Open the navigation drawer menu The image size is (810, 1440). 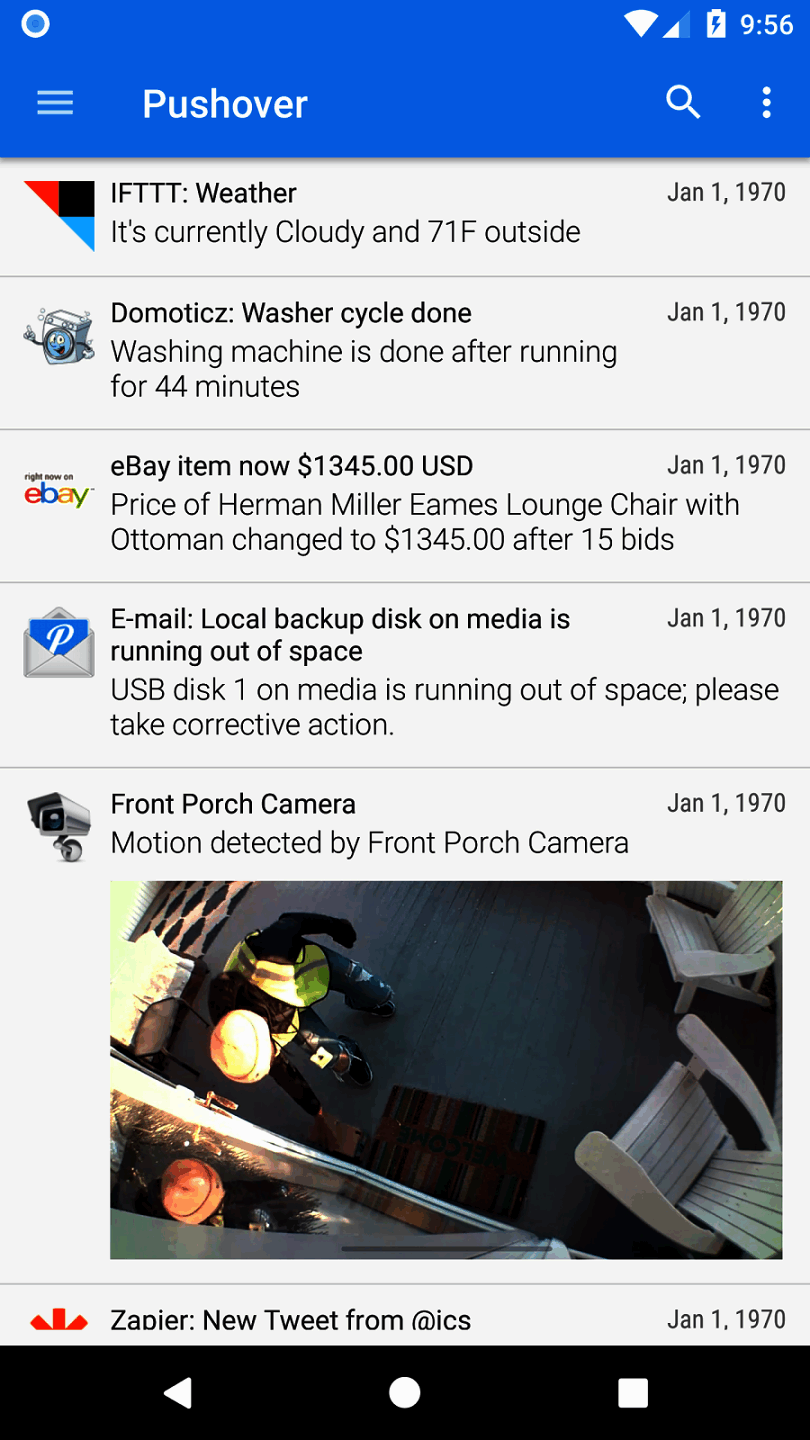point(55,103)
